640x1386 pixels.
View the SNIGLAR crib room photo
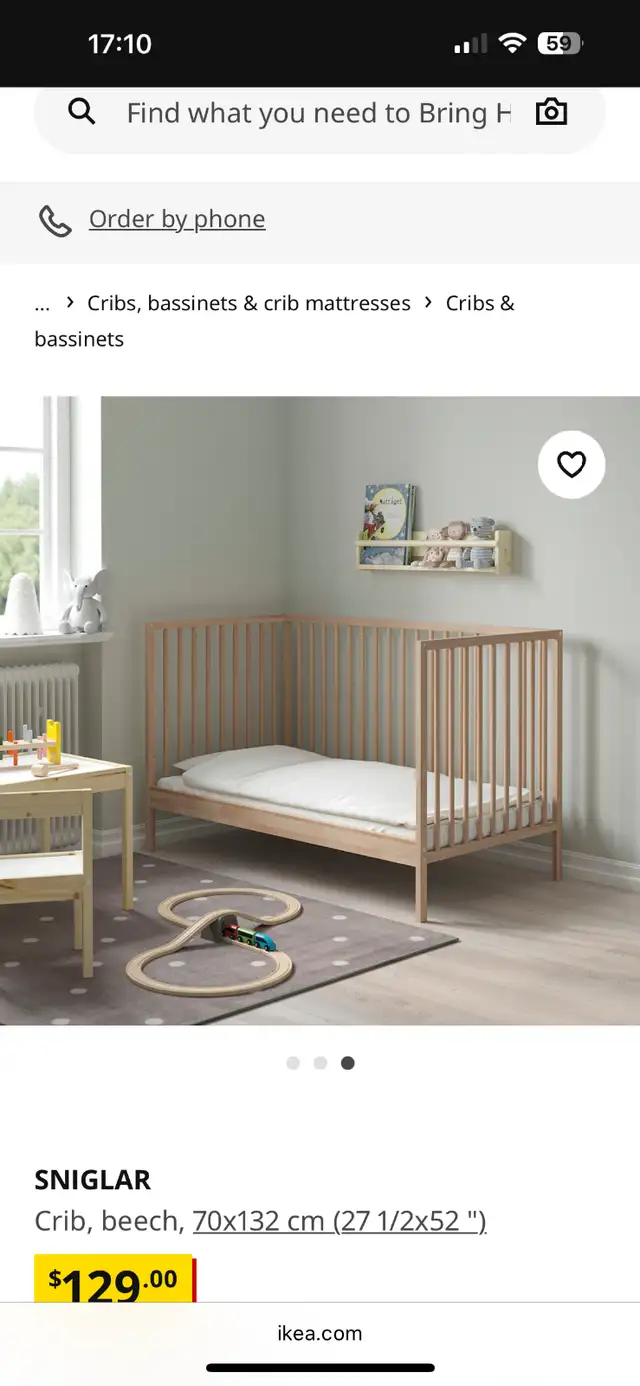click(320, 710)
